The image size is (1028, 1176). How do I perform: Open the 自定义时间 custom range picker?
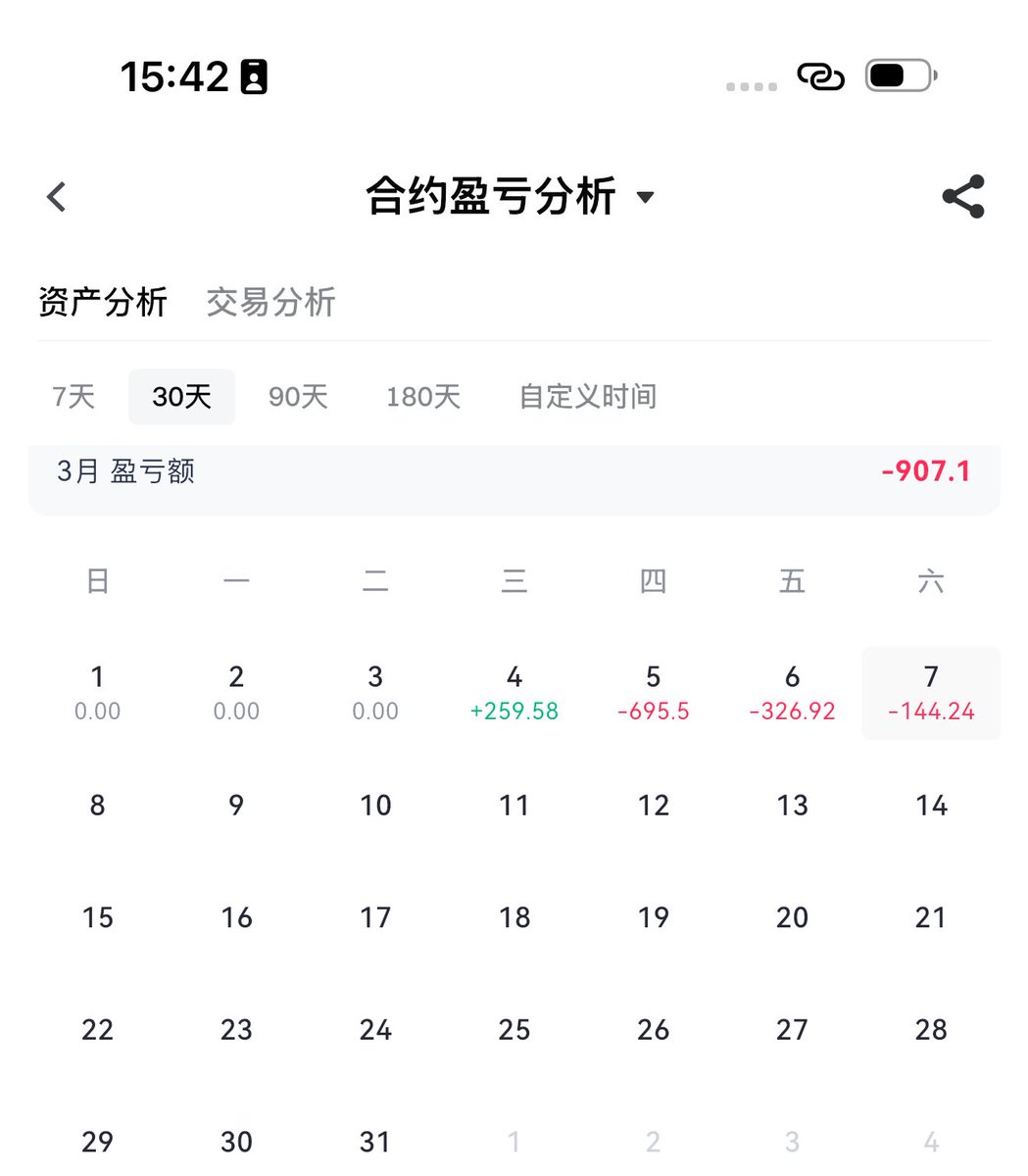pos(588,397)
